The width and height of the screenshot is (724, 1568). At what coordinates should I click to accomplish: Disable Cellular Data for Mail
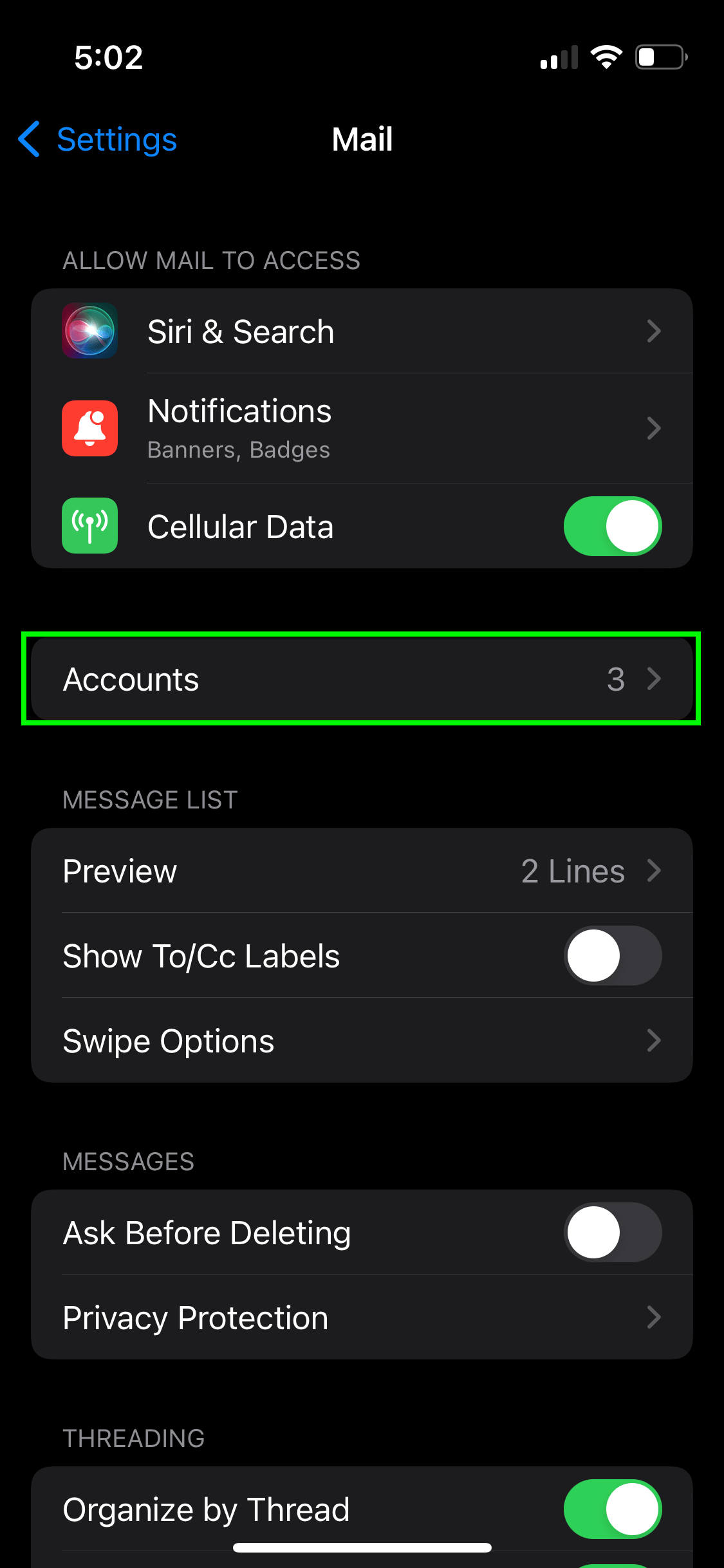point(612,526)
